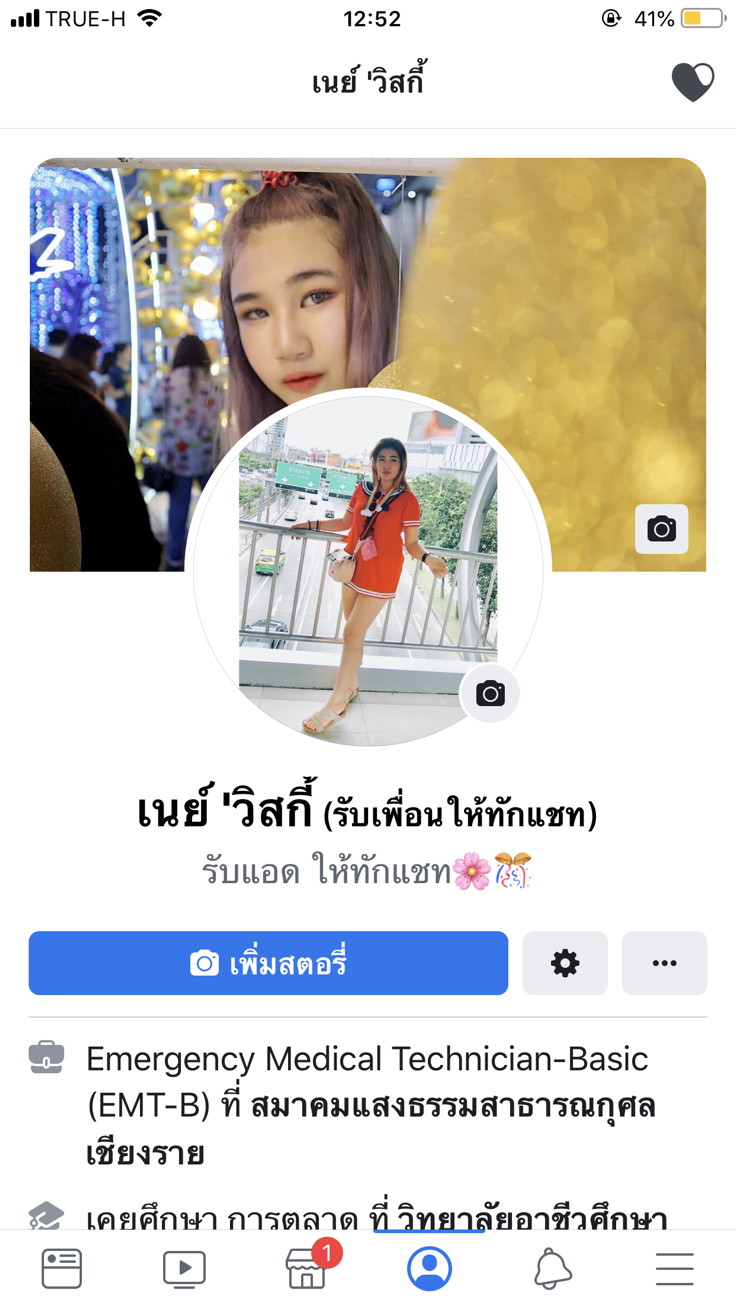Open the hamburger menu tab
This screenshot has height=1308, width=736.
point(674,1269)
